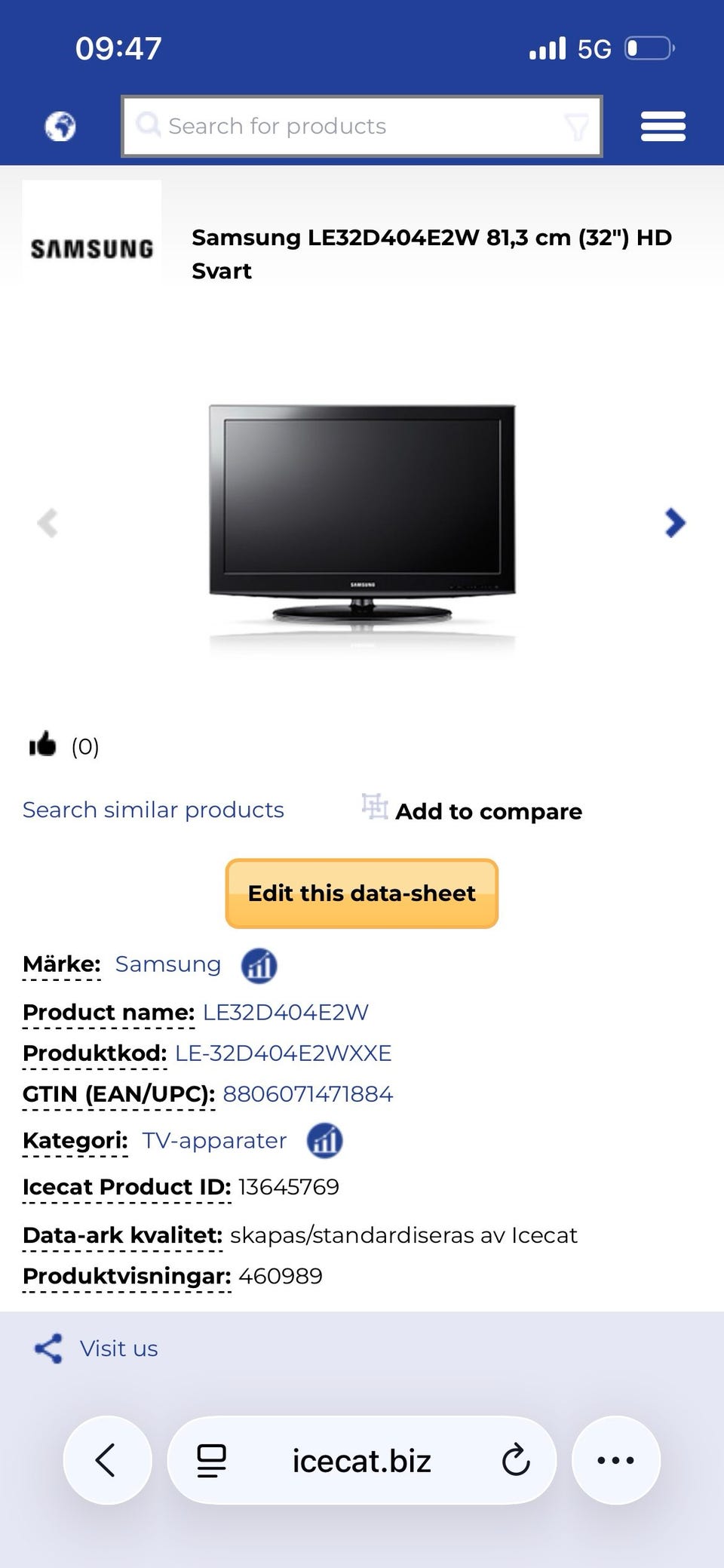Reload the icecat.biz page
This screenshot has width=724, height=1568.
click(x=516, y=1460)
